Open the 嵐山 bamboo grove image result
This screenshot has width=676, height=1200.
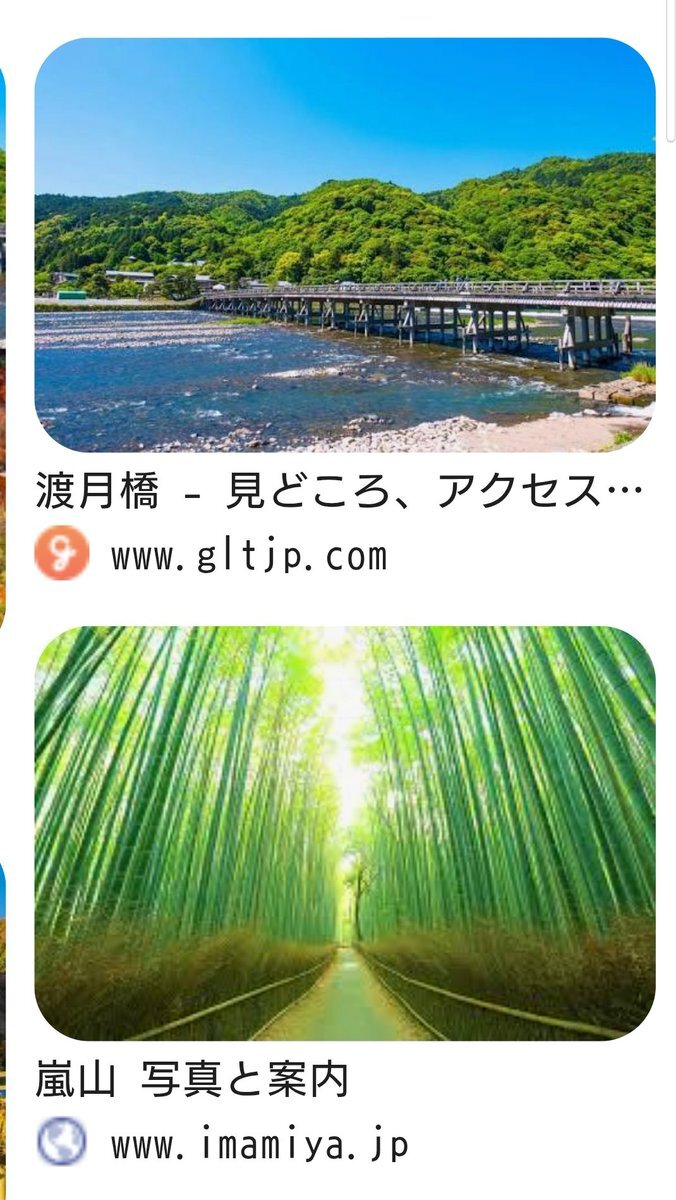[x=345, y=833]
